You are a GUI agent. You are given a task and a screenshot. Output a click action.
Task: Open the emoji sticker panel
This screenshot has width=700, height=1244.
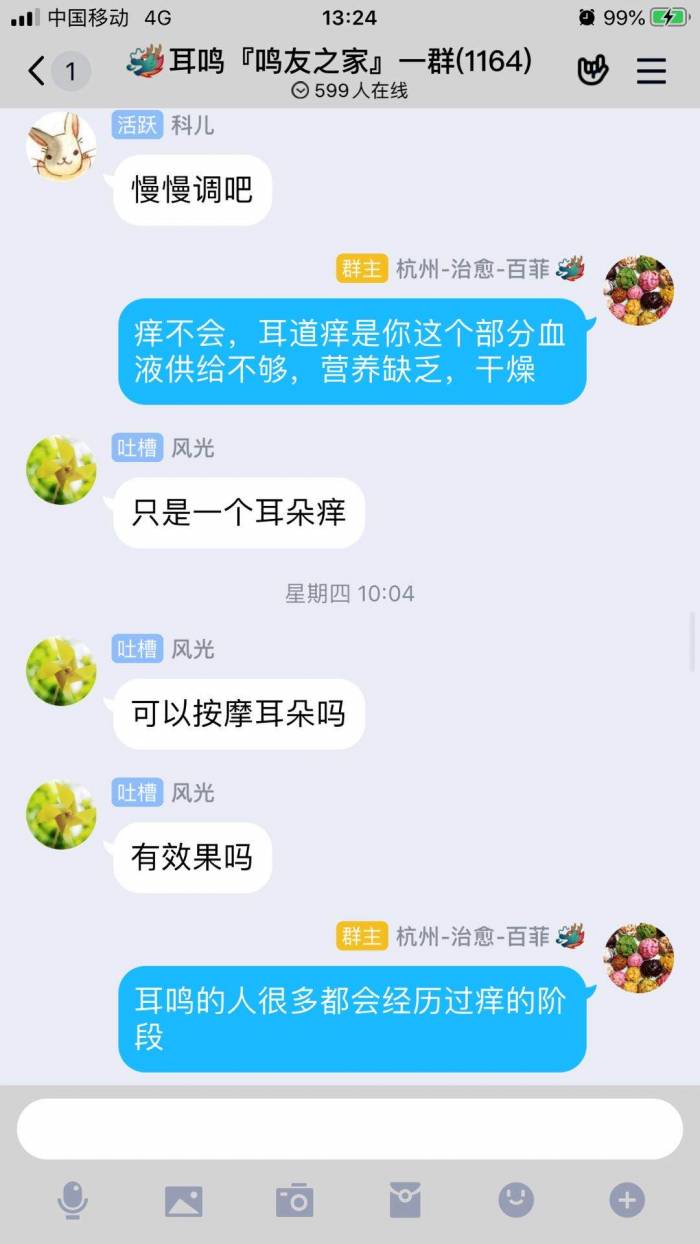(x=516, y=1199)
